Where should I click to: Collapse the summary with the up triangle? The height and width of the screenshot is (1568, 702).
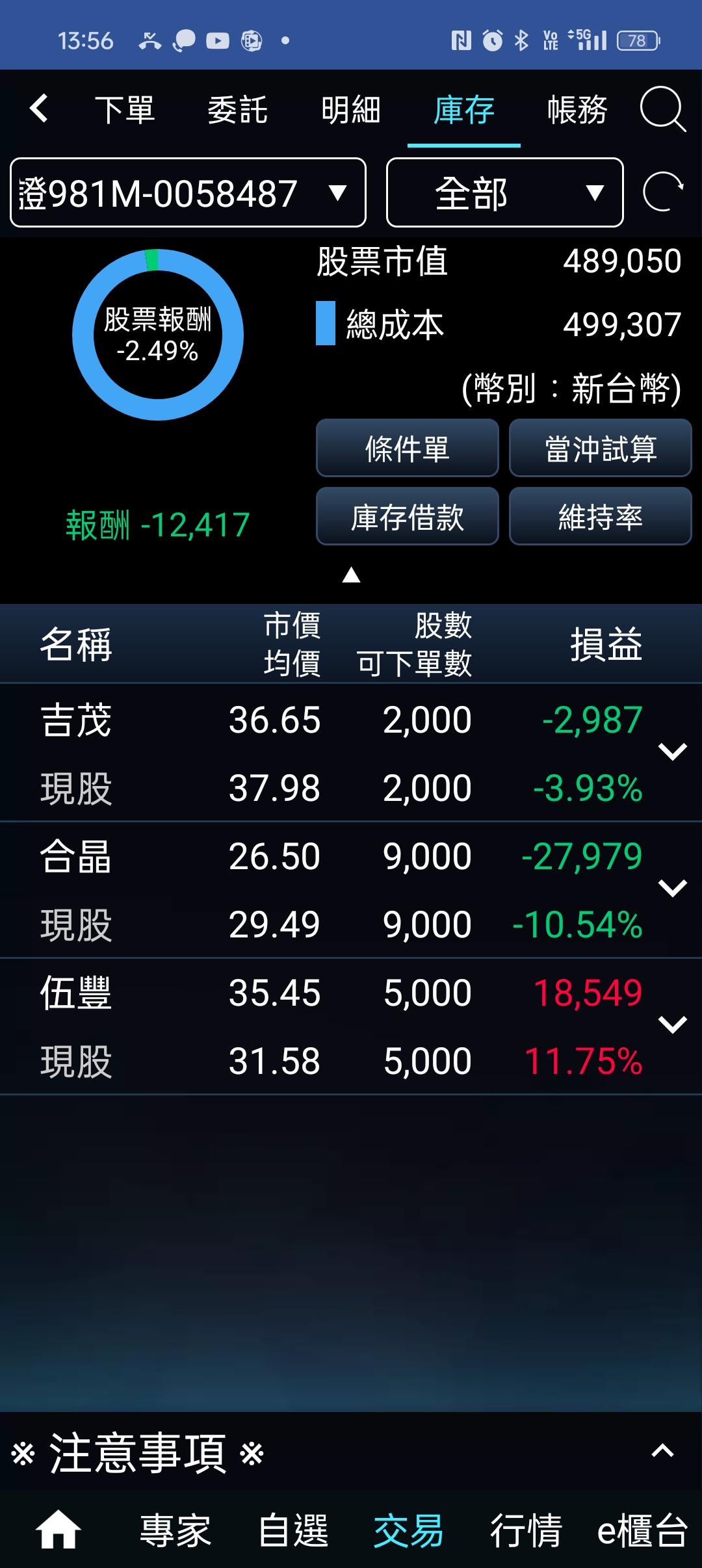pos(351,575)
